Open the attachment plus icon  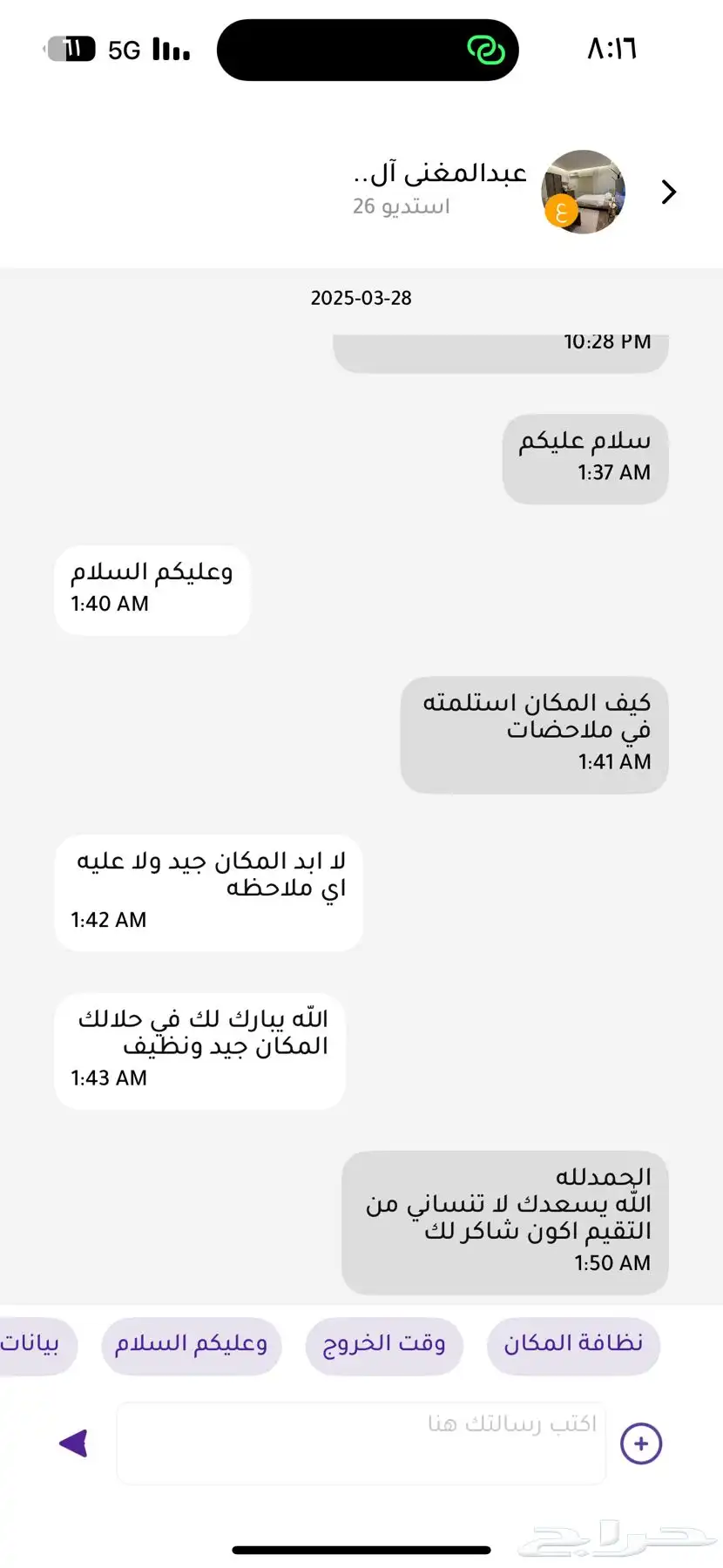(641, 1443)
